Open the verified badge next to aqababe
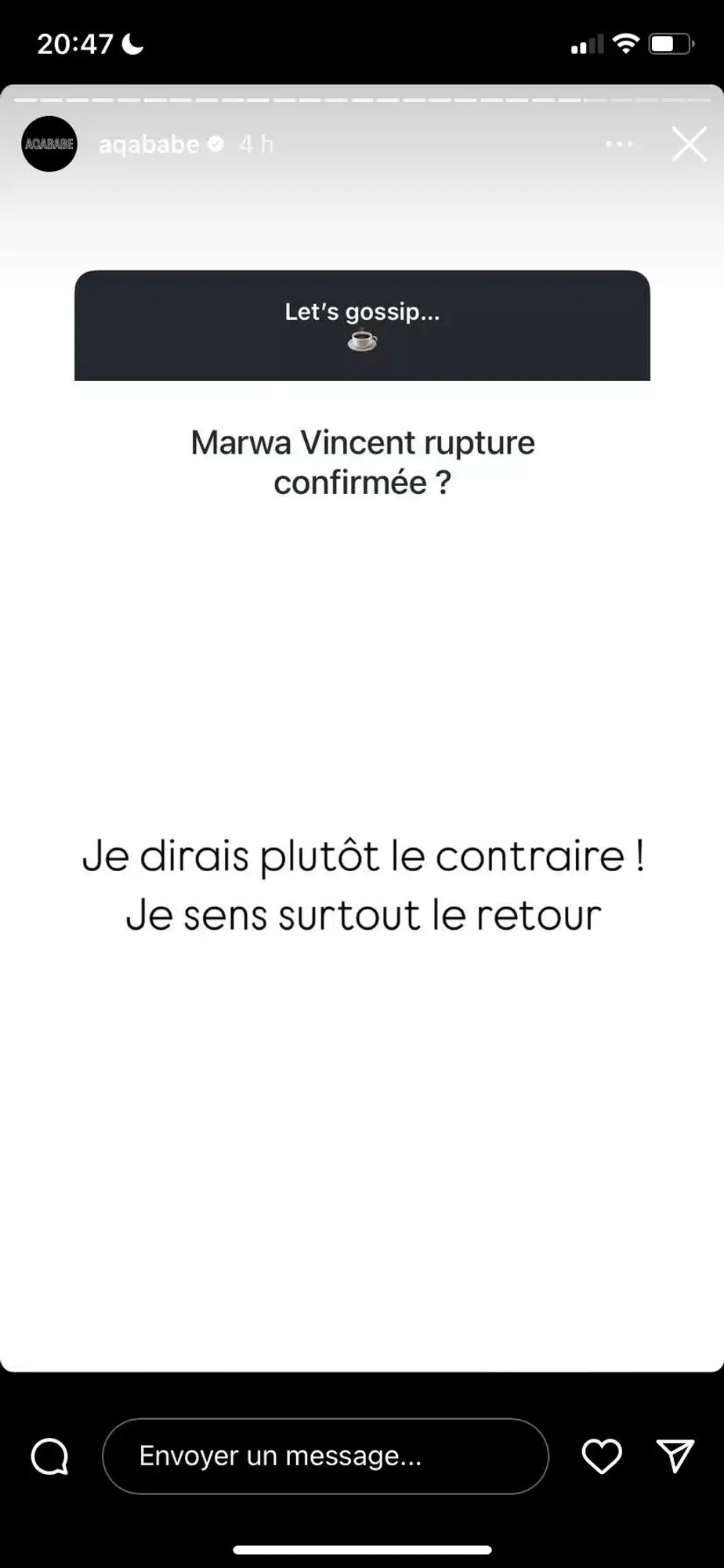Viewport: 724px width, 1568px height. pos(215,143)
